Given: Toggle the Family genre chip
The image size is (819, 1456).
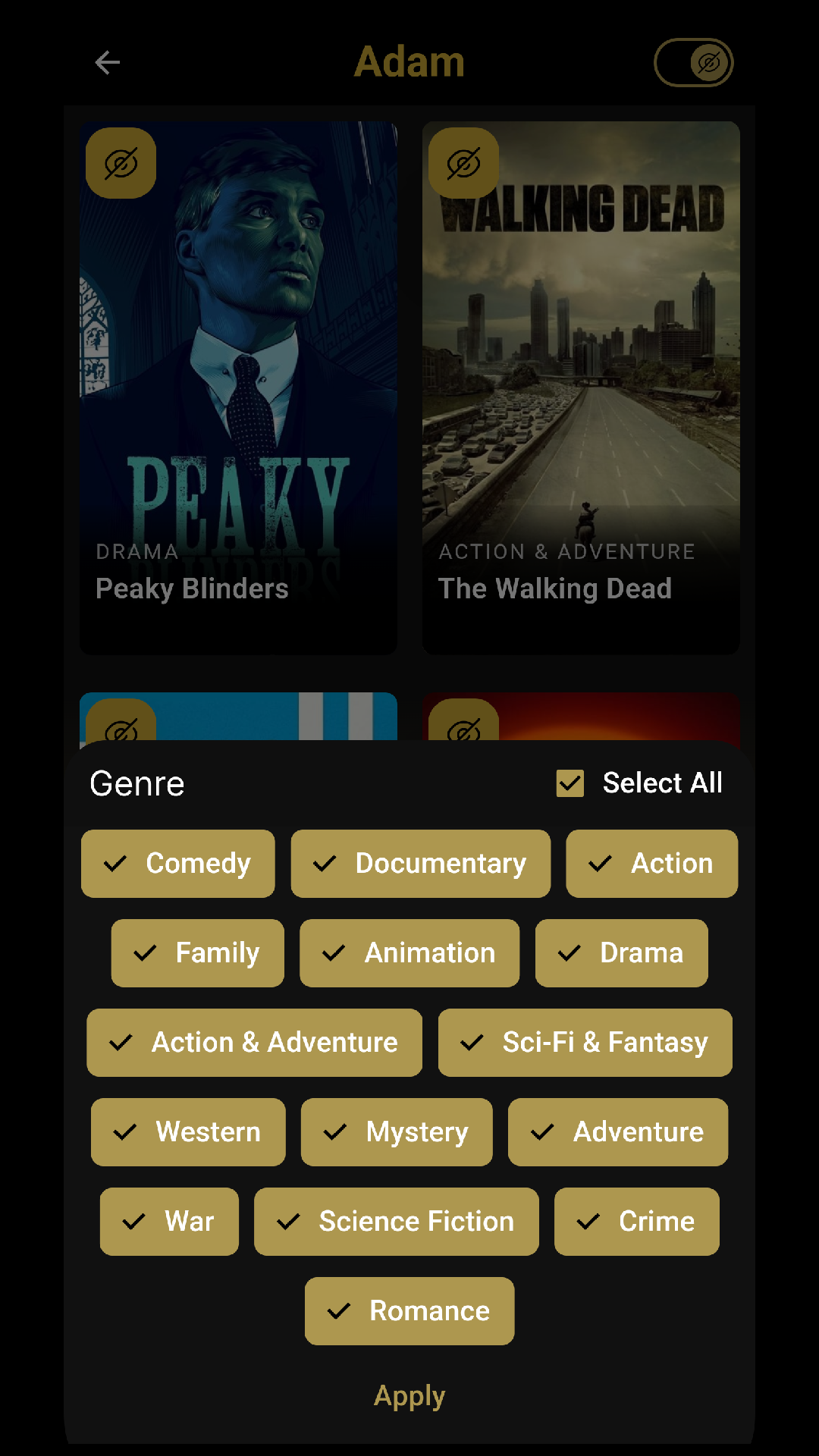Looking at the screenshot, I should [198, 953].
